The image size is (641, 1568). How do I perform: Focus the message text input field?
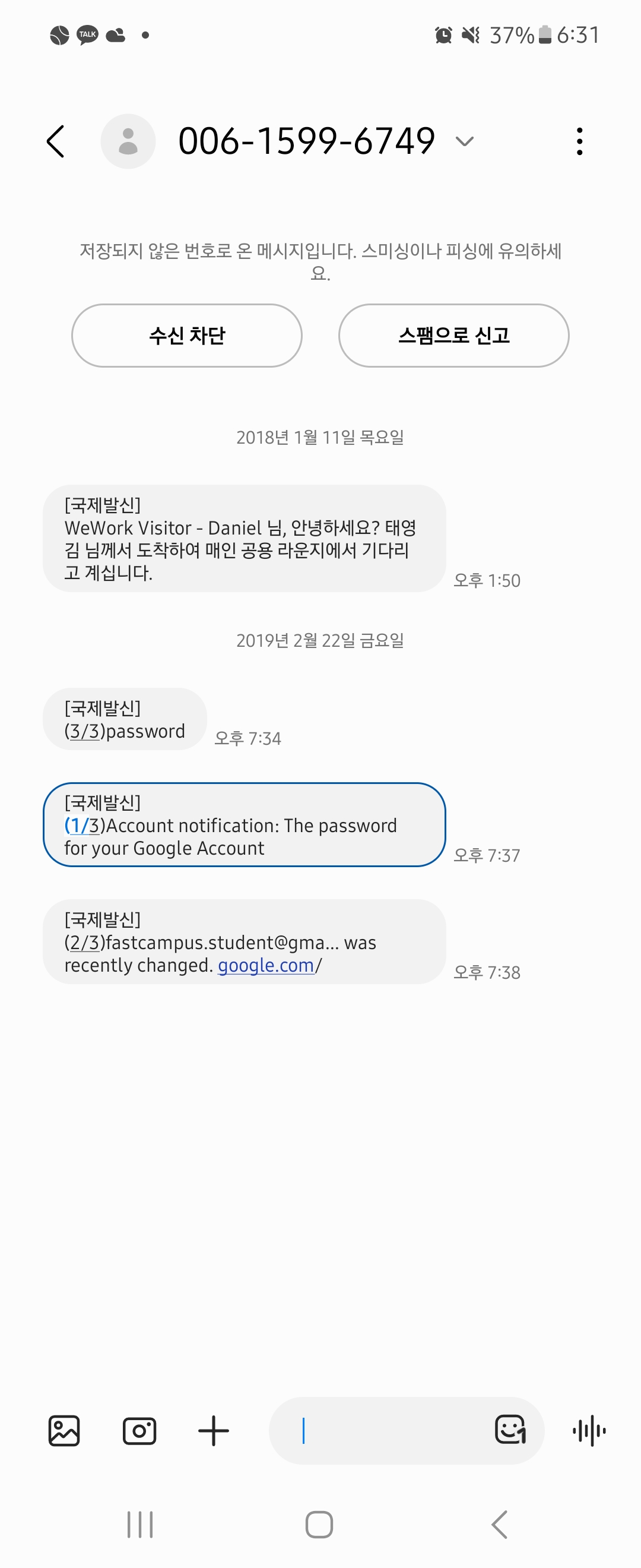(389, 1430)
